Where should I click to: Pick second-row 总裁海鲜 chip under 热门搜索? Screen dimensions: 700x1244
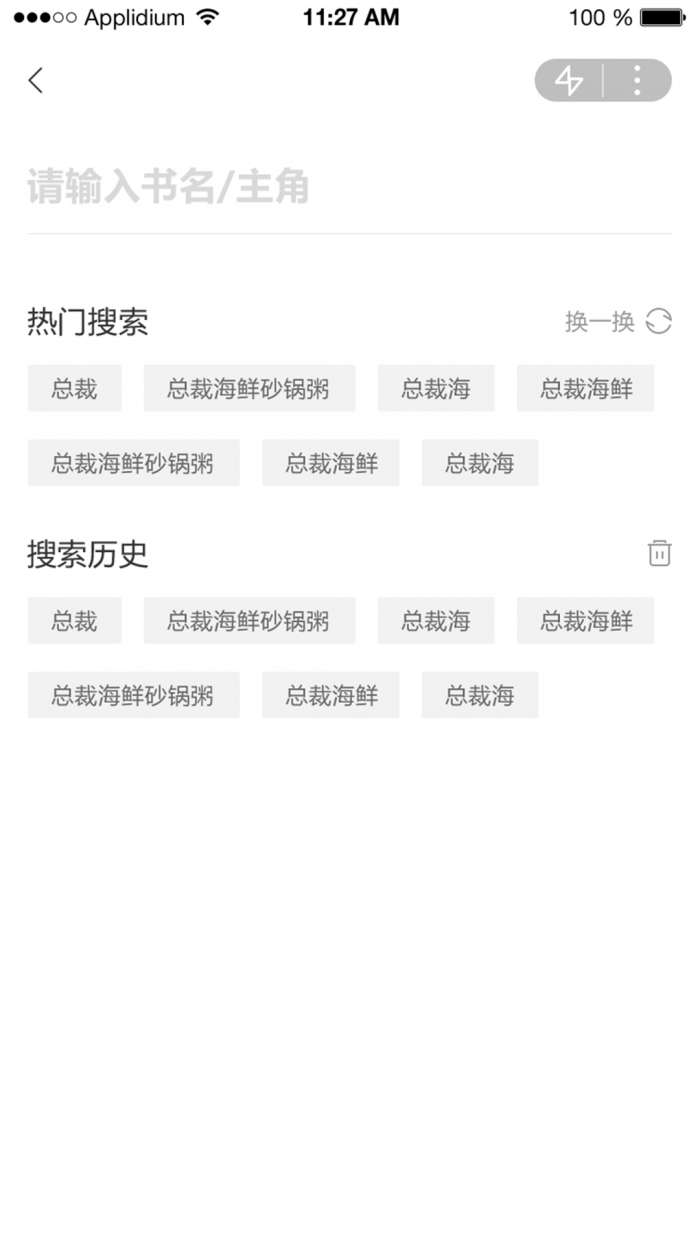tap(331, 463)
